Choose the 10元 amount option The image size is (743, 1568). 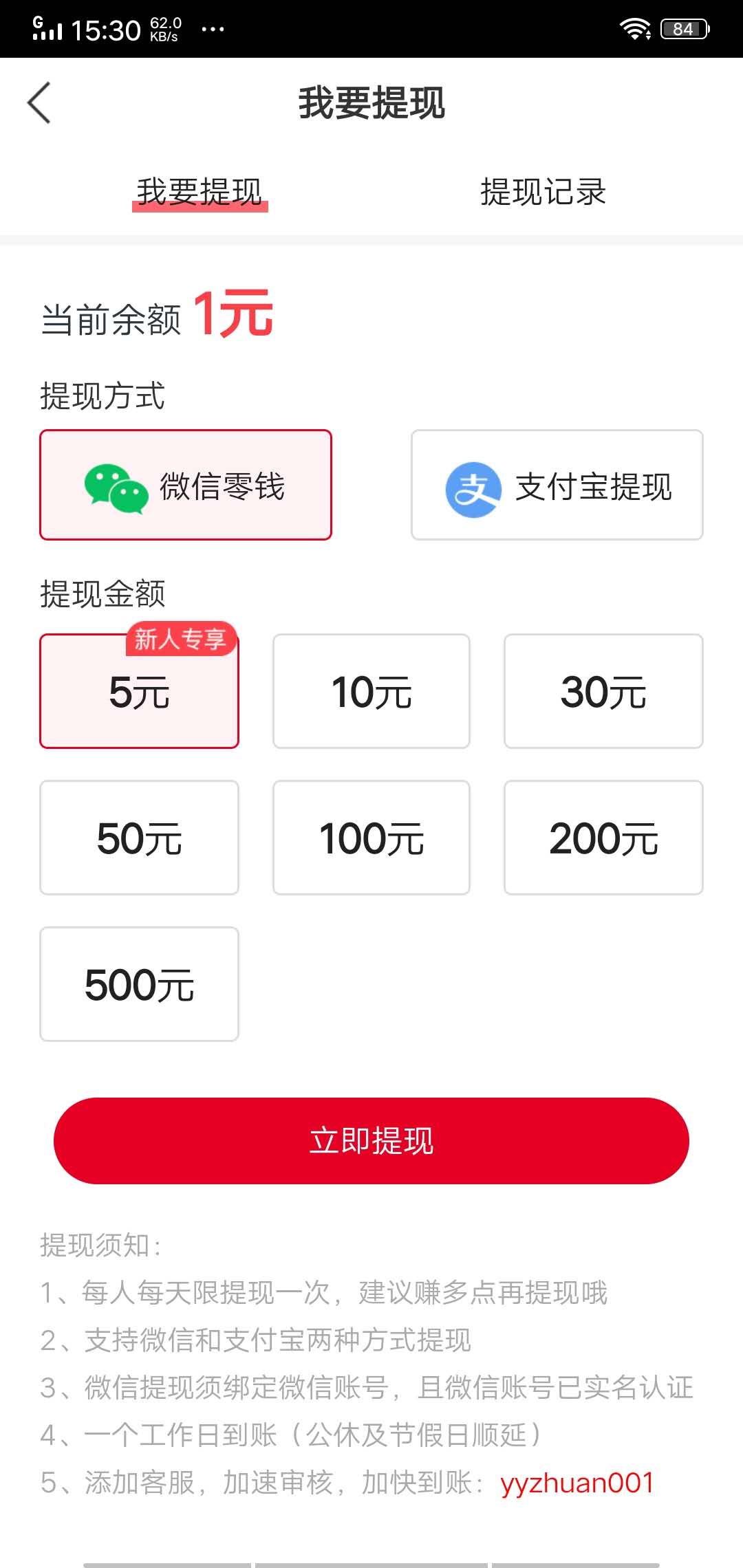pyautogui.click(x=371, y=691)
